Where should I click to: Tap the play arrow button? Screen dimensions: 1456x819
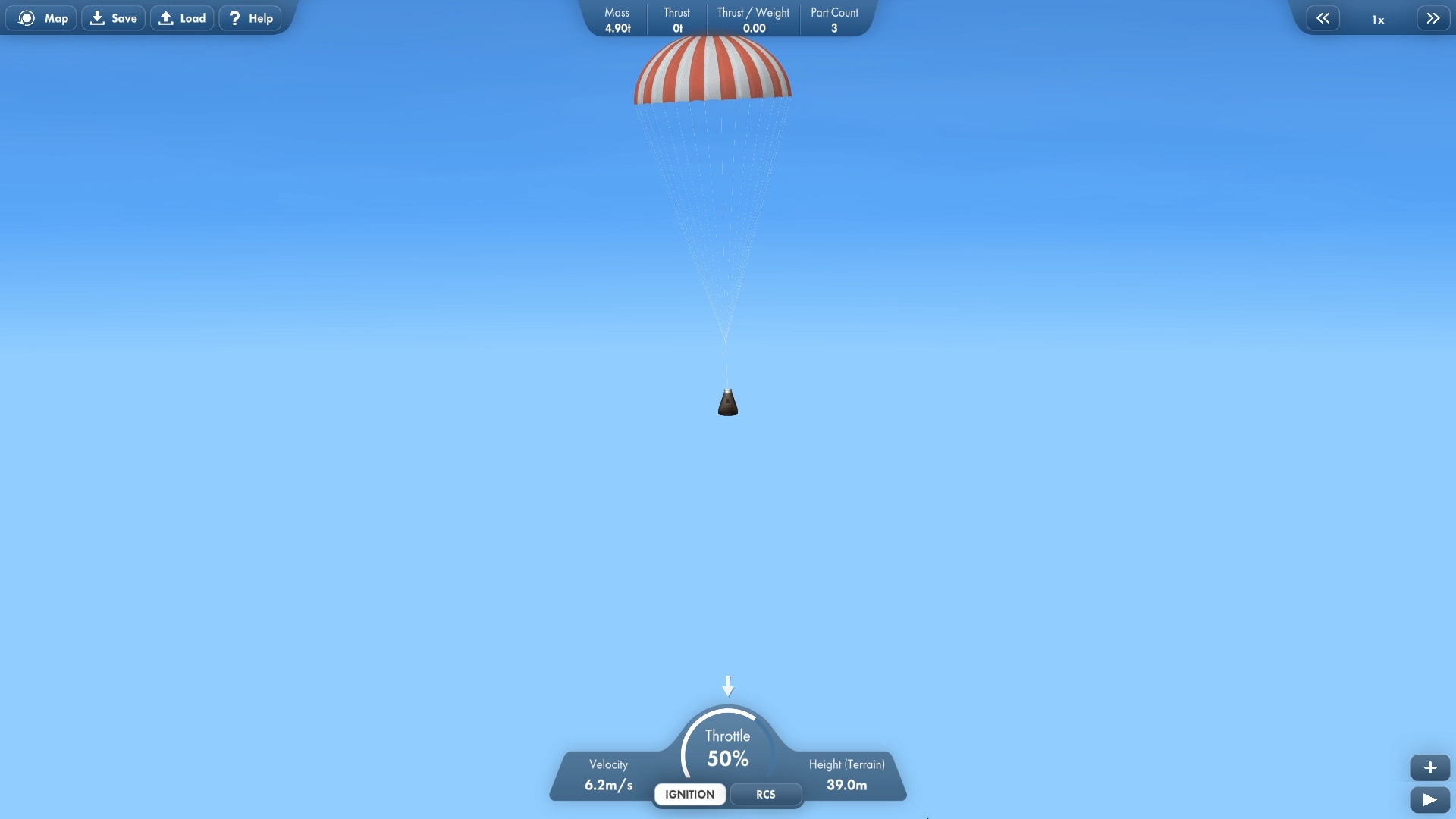(1429, 799)
